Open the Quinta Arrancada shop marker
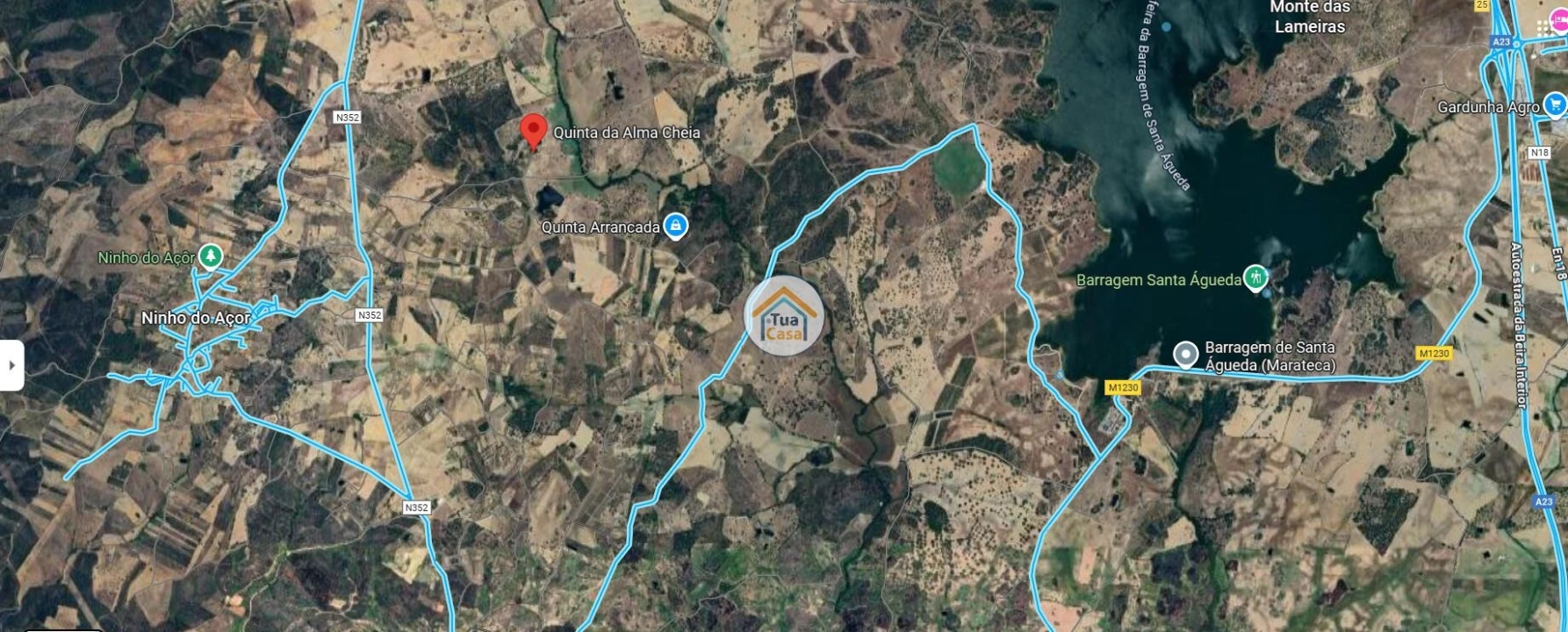 pyautogui.click(x=675, y=226)
